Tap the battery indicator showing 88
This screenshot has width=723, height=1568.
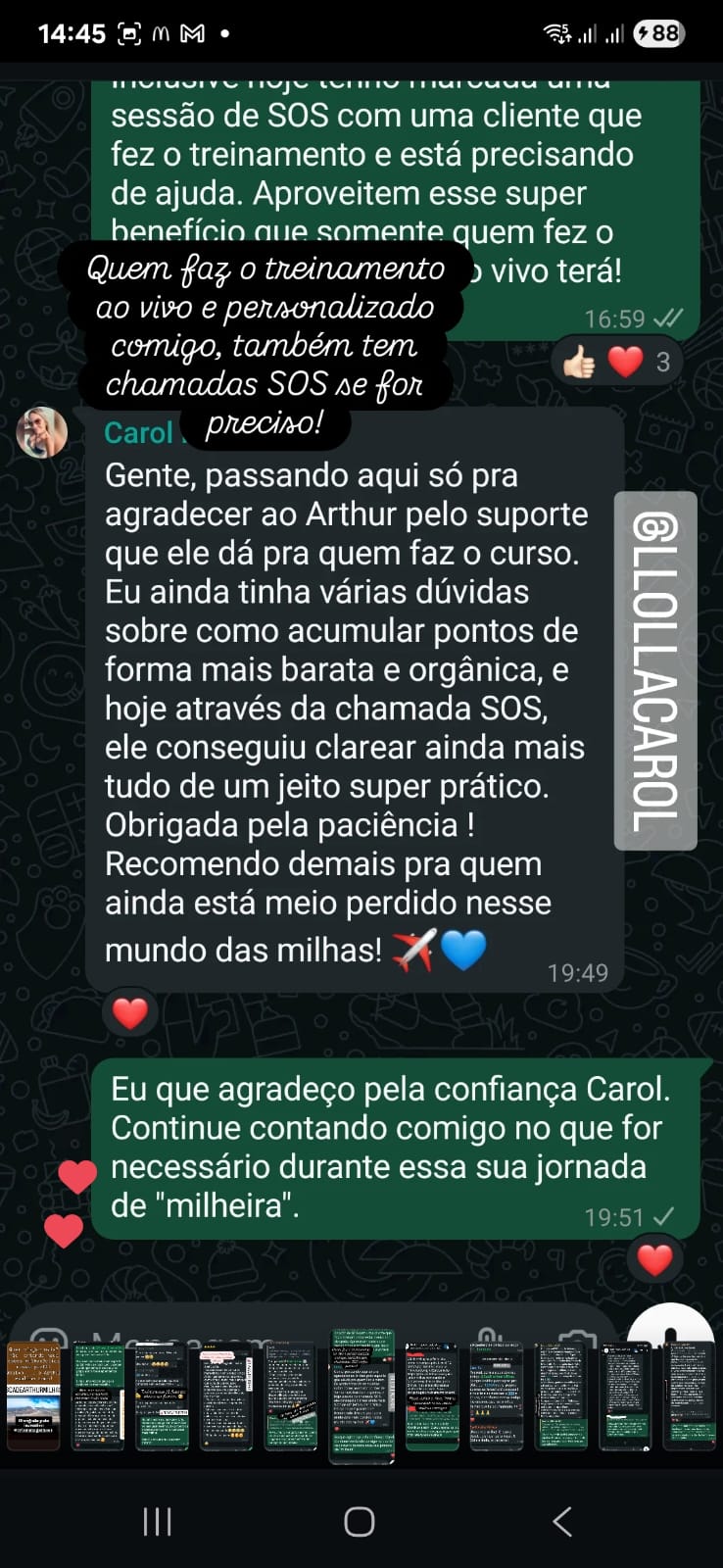(x=658, y=32)
